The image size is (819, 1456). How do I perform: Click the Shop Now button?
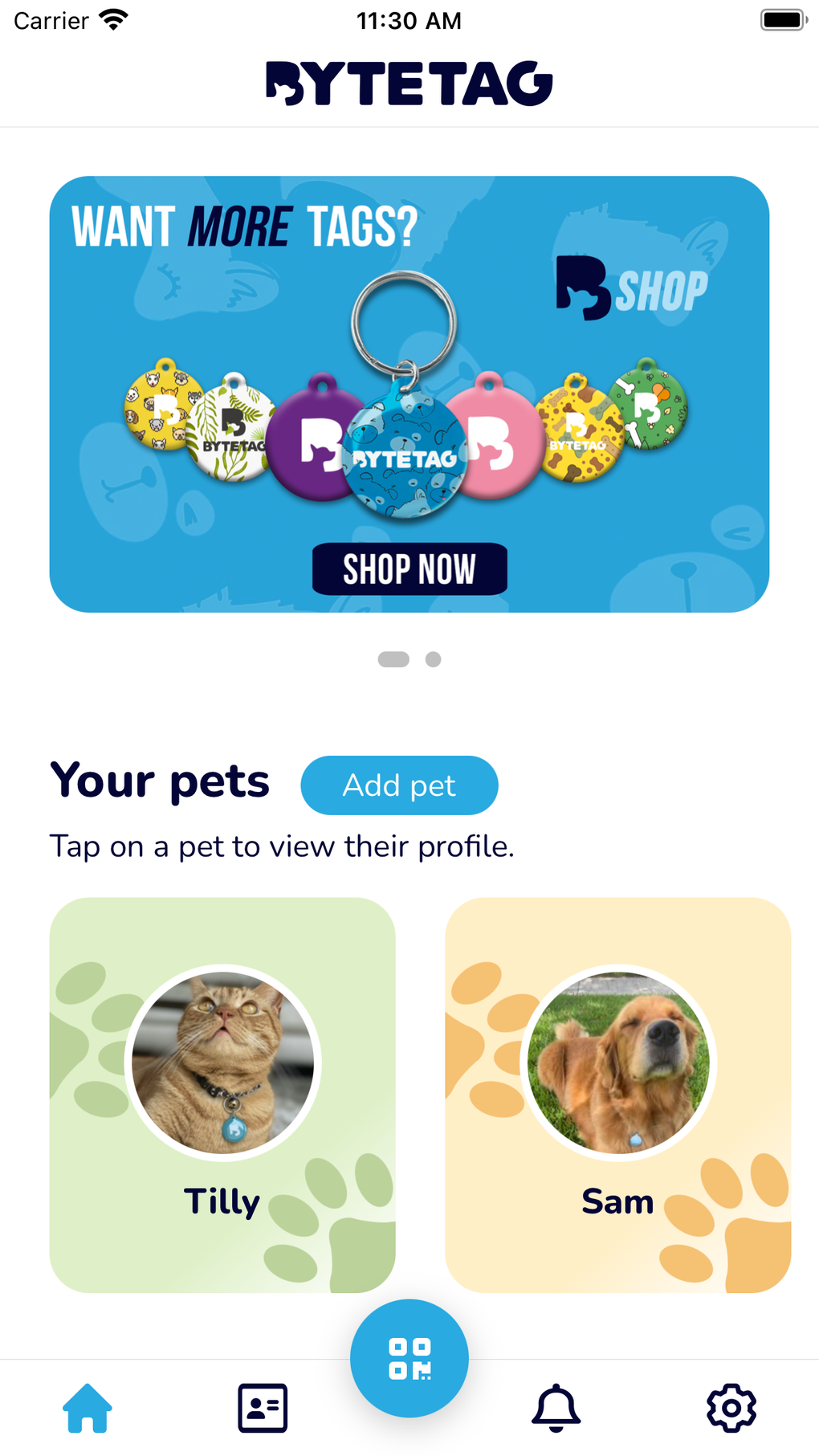click(x=409, y=569)
